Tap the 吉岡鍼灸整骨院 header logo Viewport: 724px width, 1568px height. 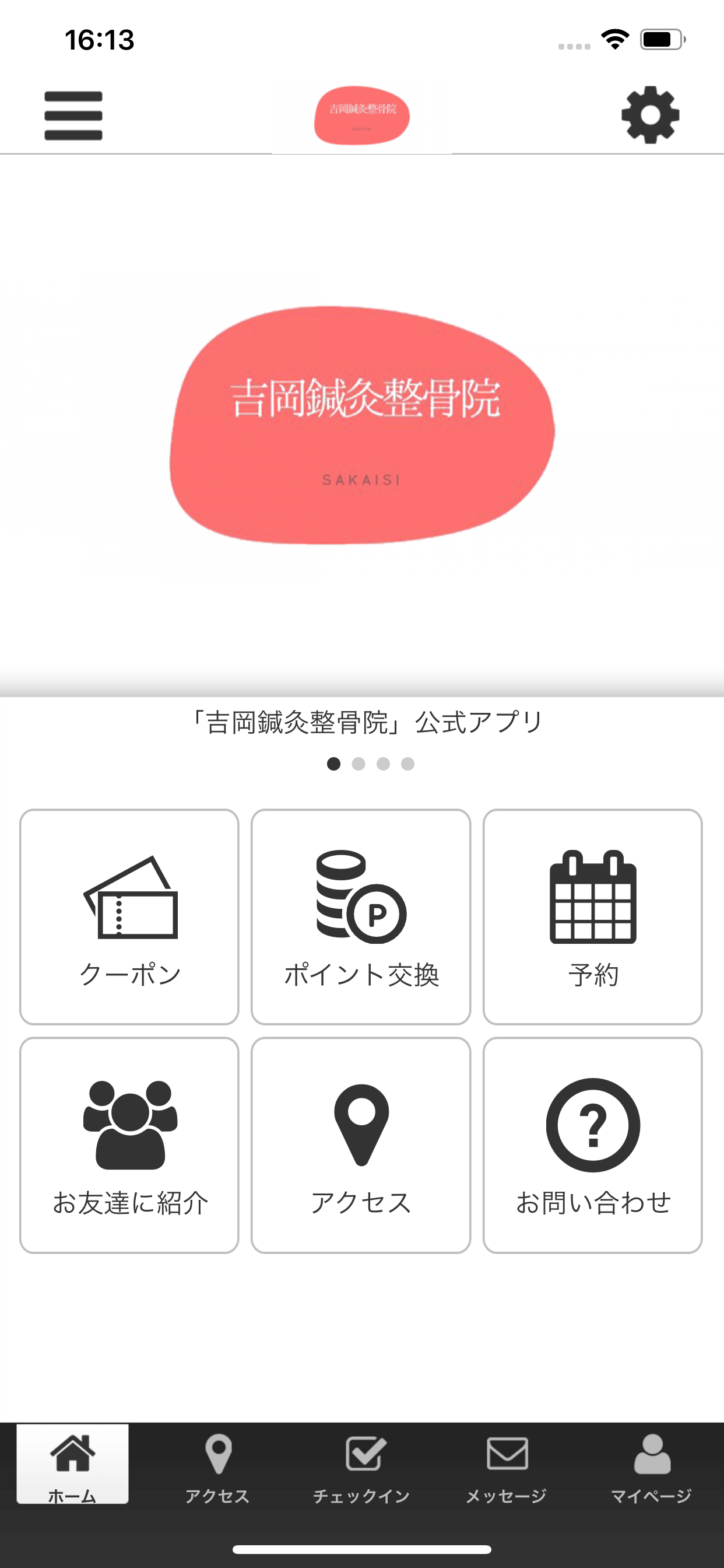tap(361, 114)
